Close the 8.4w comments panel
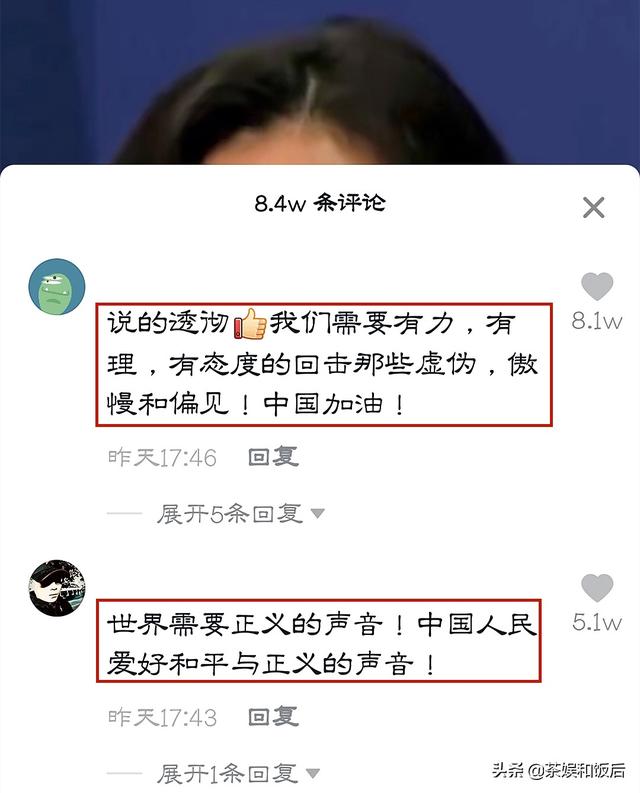640x793 pixels. click(x=593, y=208)
